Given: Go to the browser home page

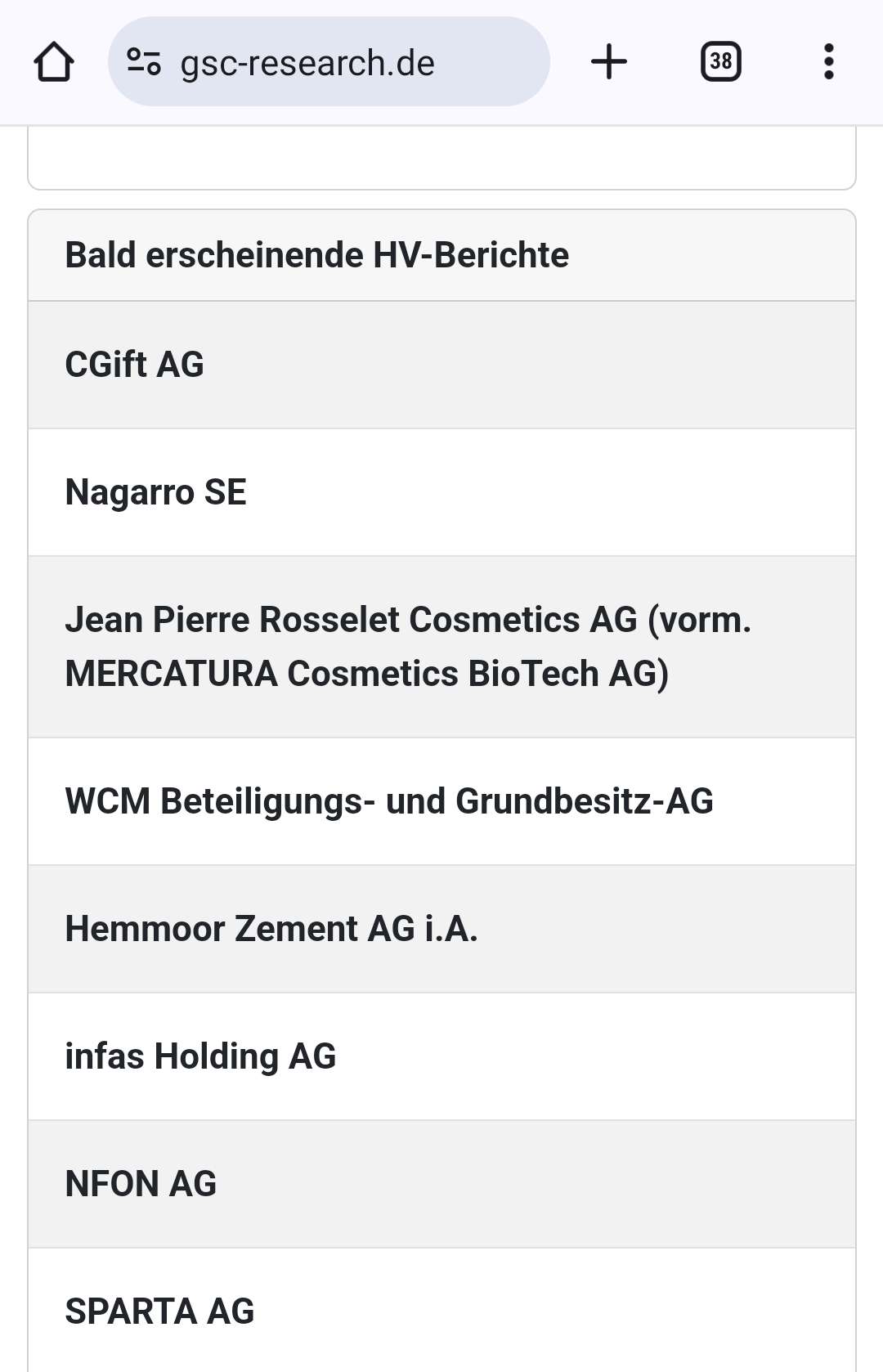Looking at the screenshot, I should tap(54, 62).
